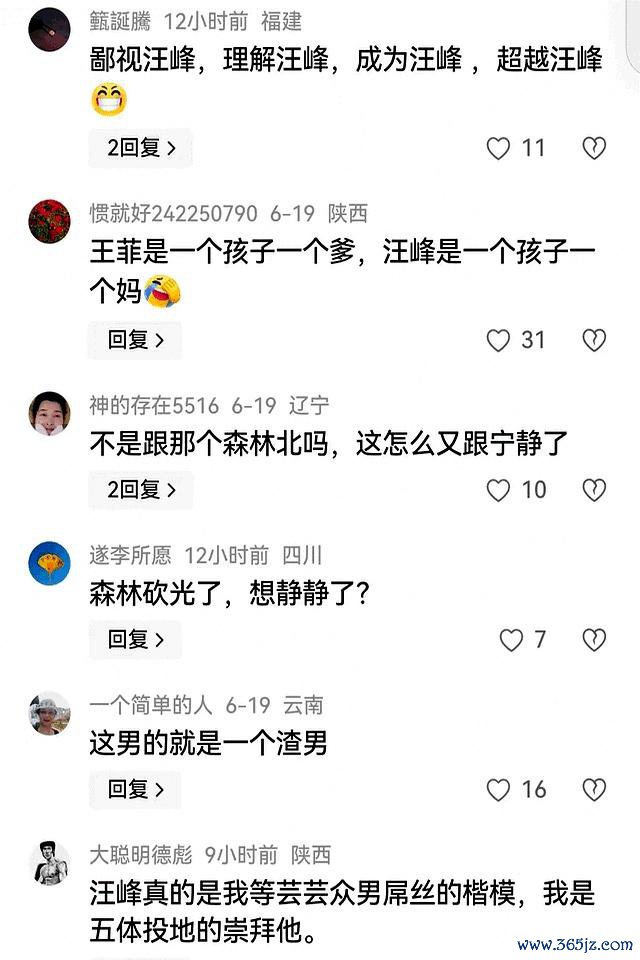Dislike 遂李所愿's comment
Image resolution: width=640 pixels, height=960 pixels.
coord(594,640)
